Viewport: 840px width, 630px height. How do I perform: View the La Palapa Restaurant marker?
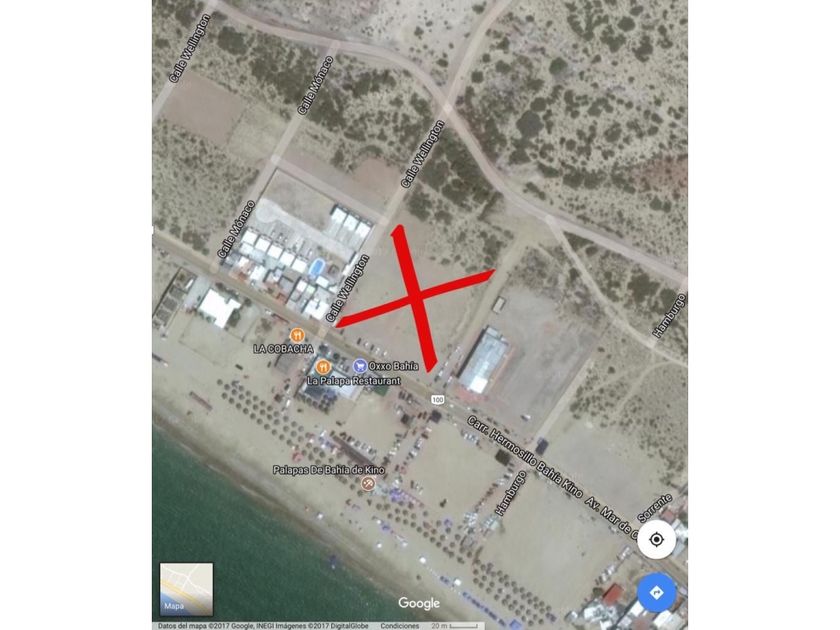point(323,367)
